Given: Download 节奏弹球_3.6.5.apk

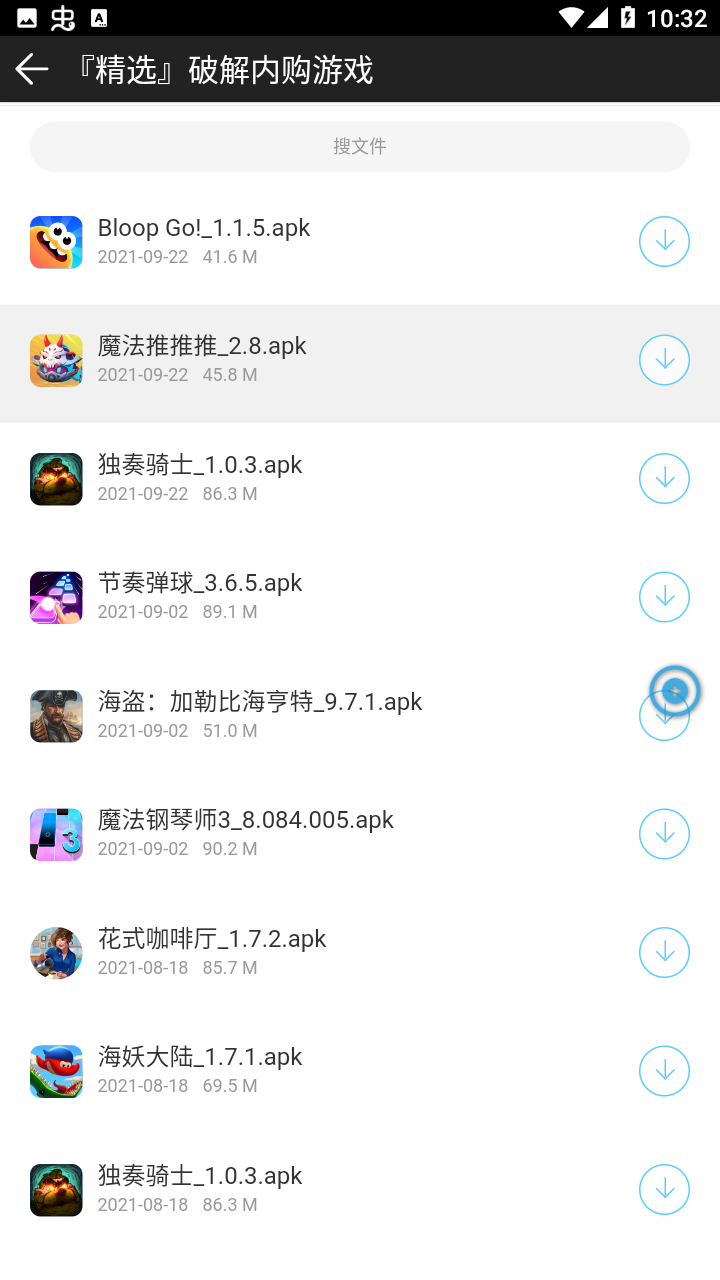Looking at the screenshot, I should click(x=664, y=597).
